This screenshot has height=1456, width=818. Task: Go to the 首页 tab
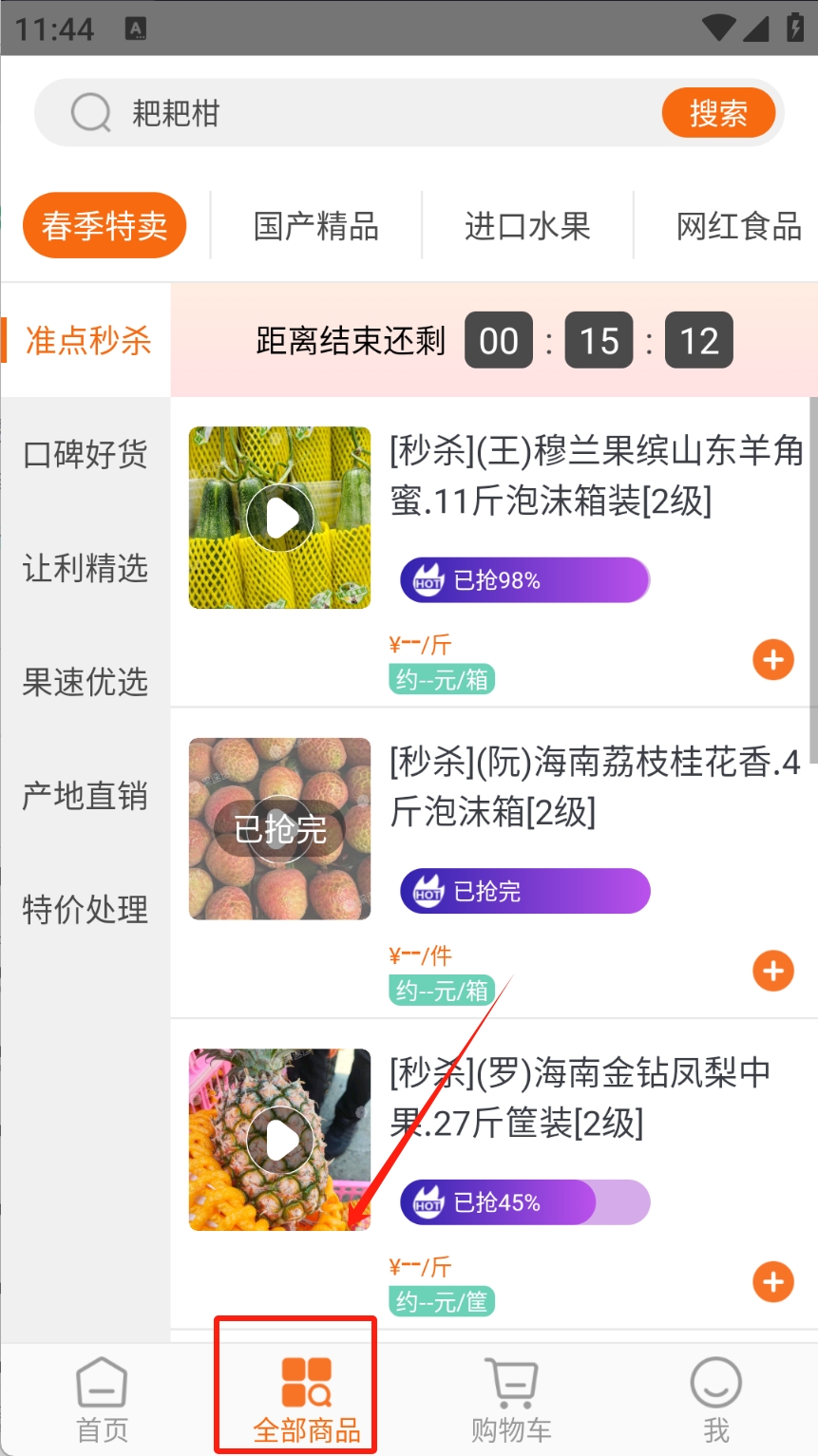point(102,1399)
